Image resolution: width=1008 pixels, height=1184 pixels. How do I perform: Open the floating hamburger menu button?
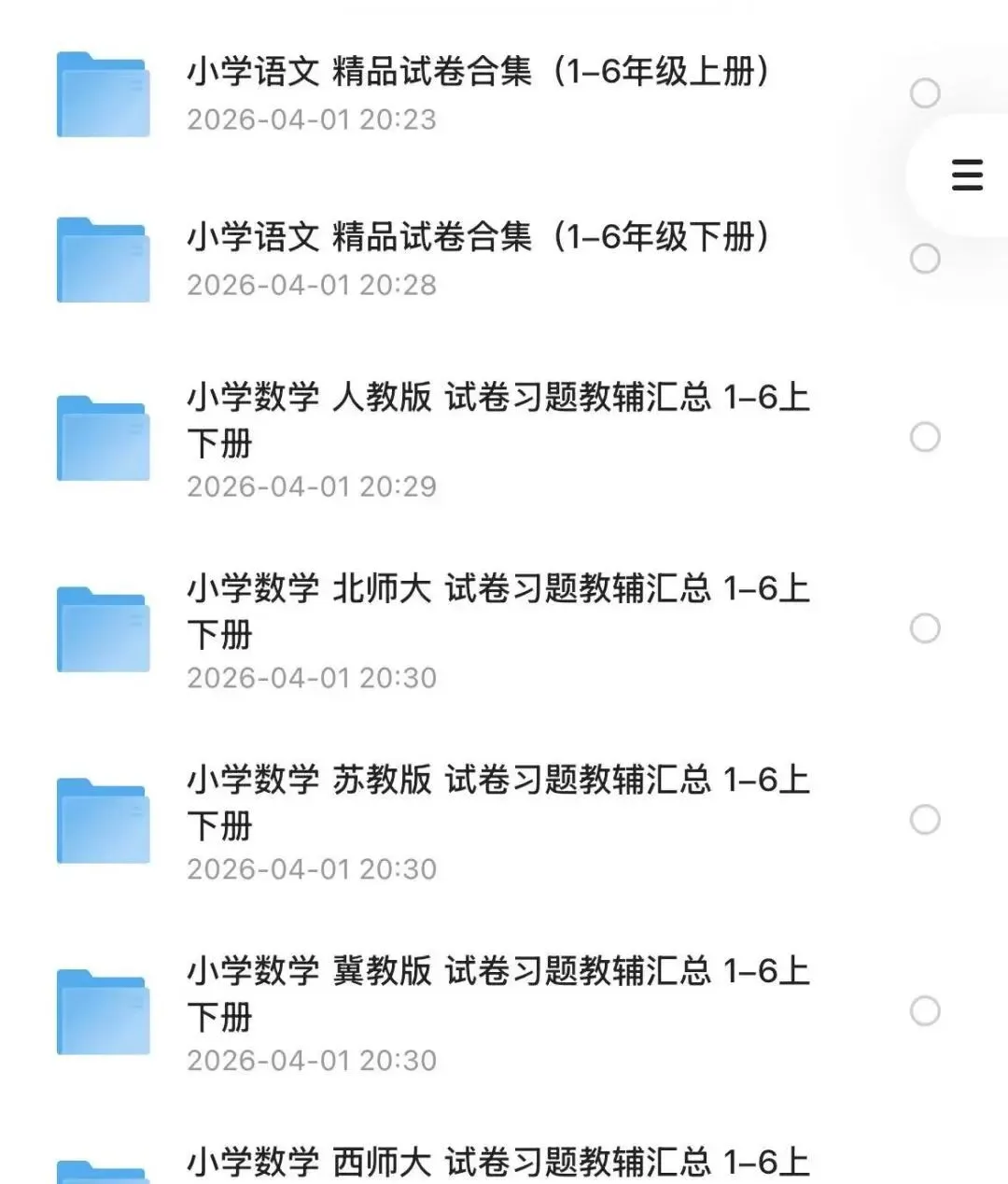(x=967, y=175)
